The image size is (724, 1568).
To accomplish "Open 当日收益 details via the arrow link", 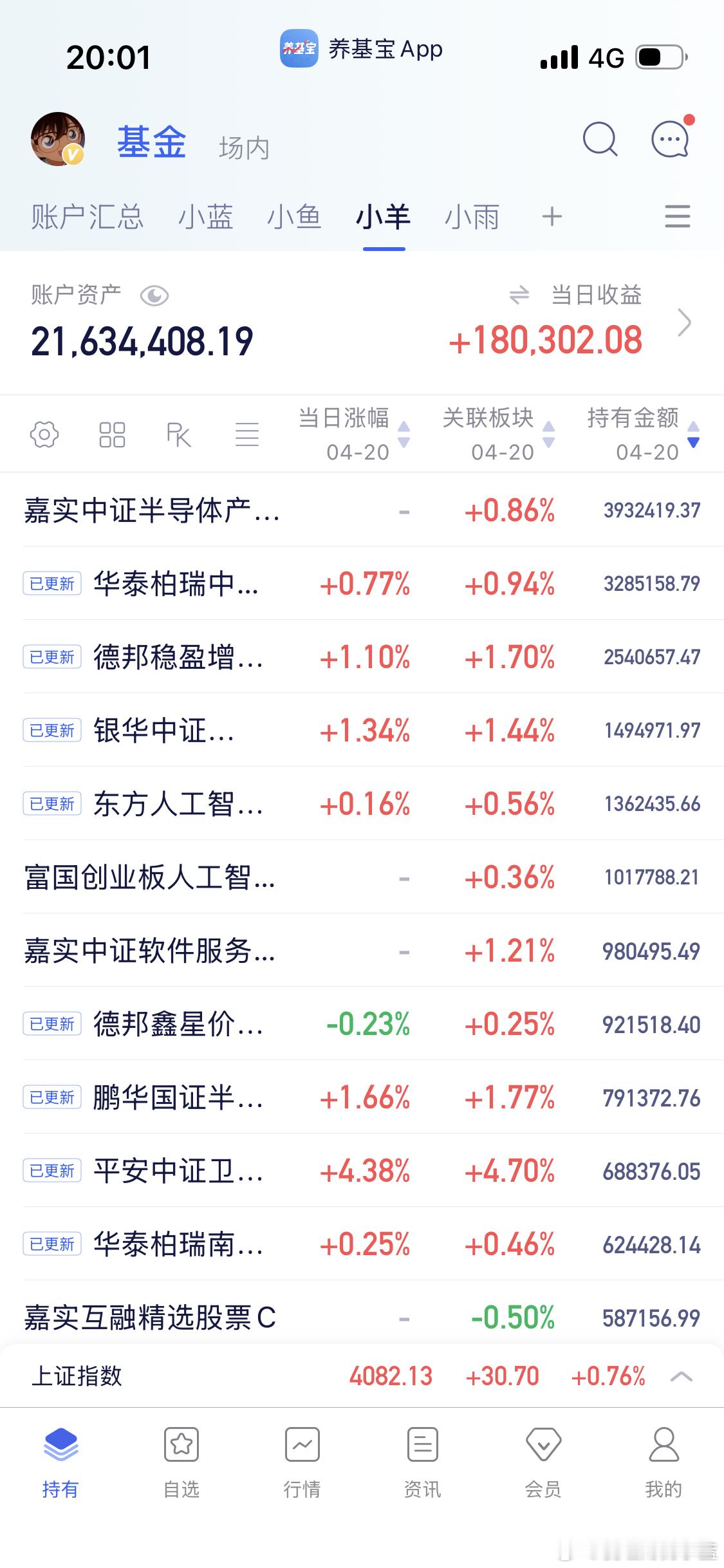I will tap(686, 325).
